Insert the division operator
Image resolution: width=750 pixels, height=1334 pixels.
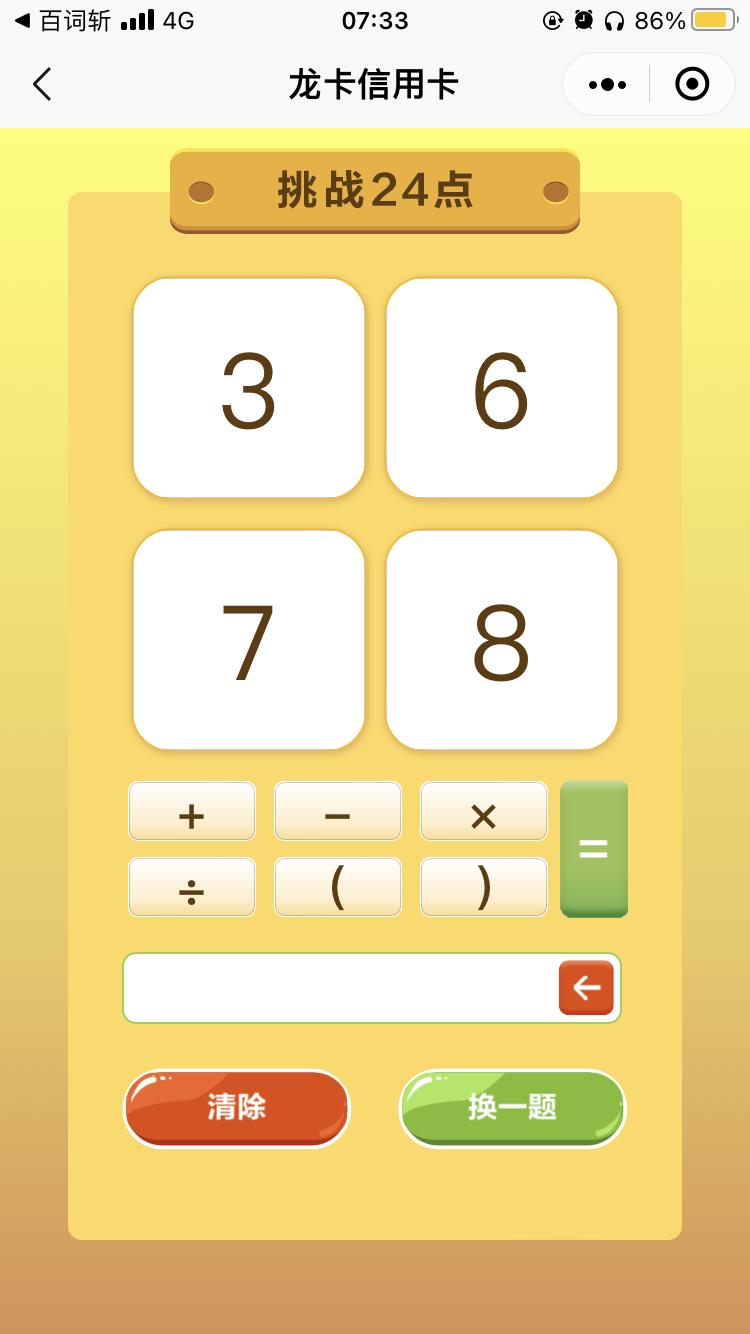[192, 887]
